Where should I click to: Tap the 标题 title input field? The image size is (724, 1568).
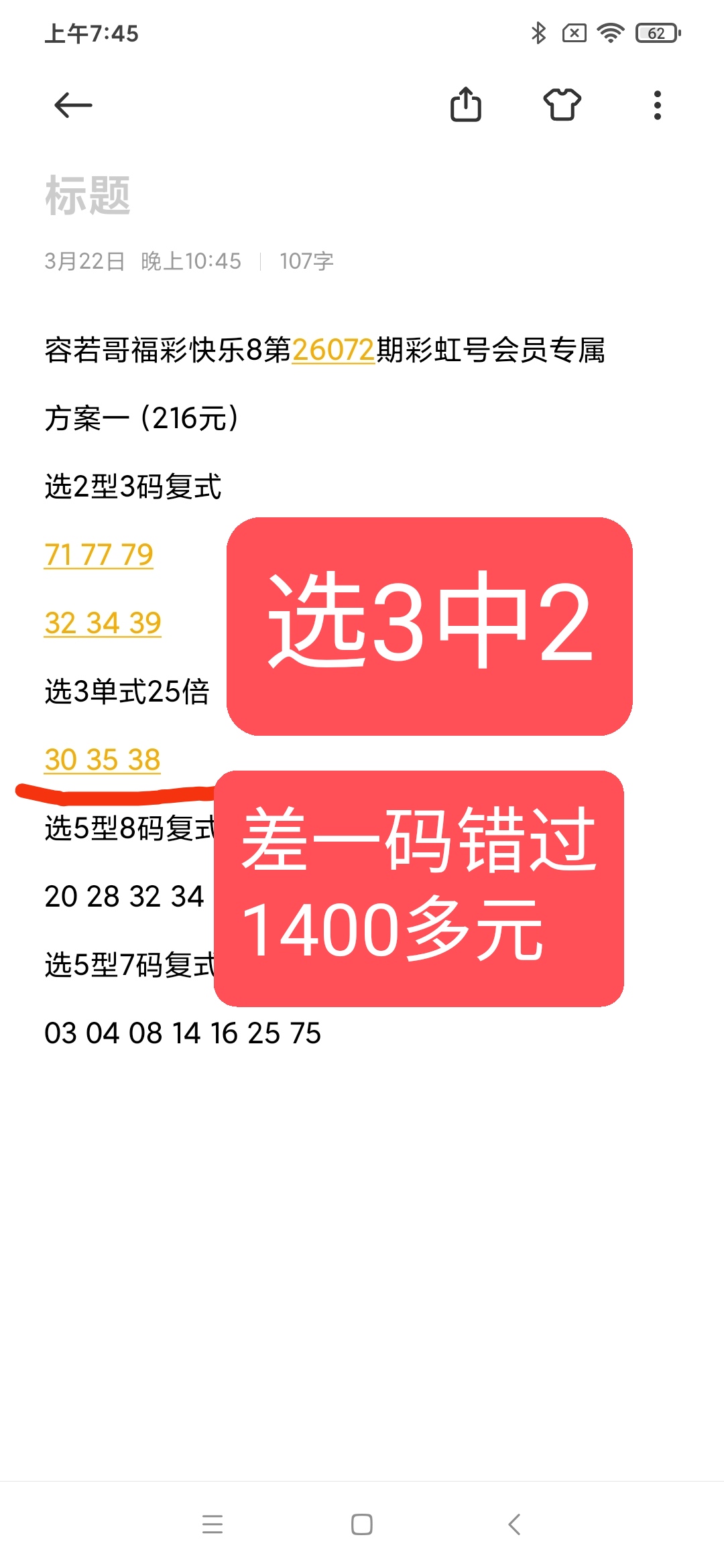87,194
